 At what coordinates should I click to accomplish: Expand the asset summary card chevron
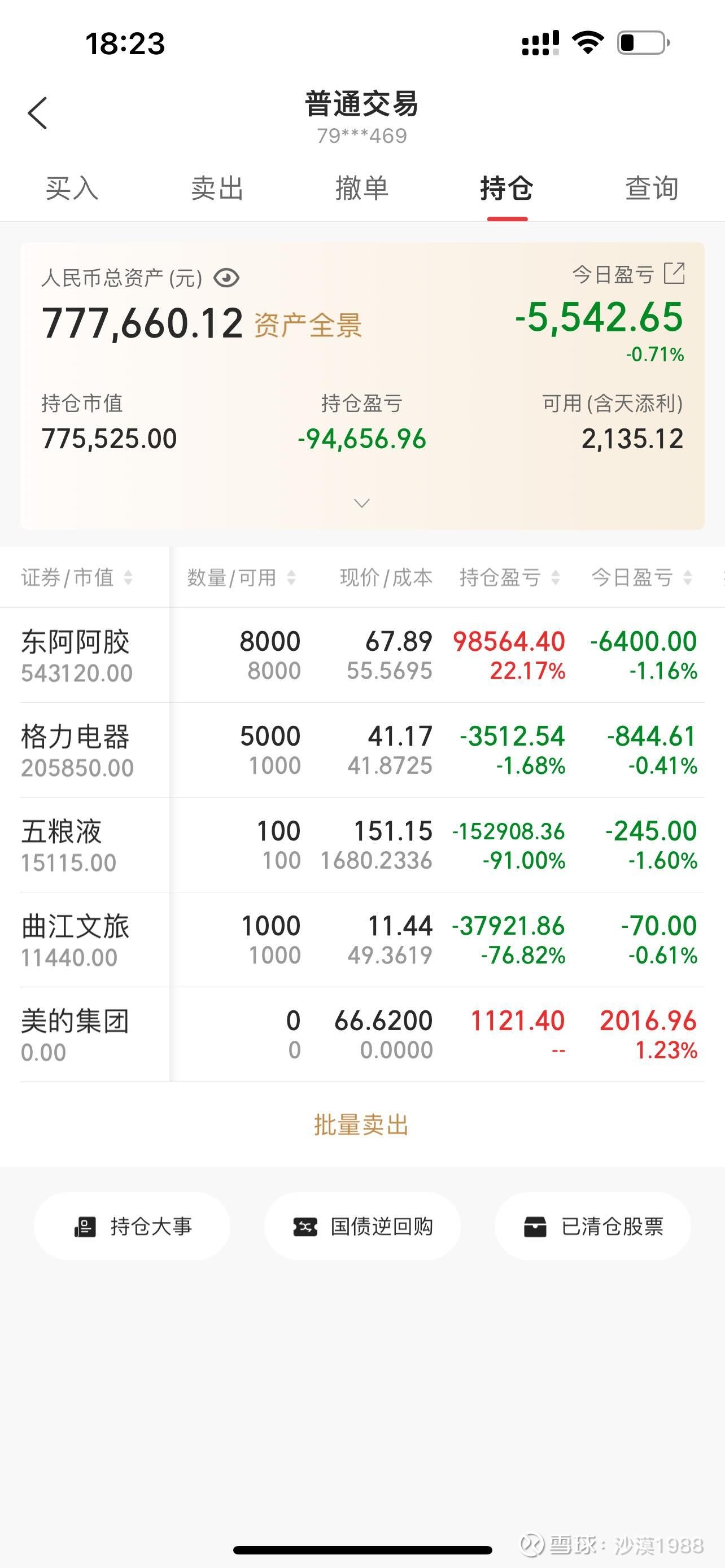(362, 503)
